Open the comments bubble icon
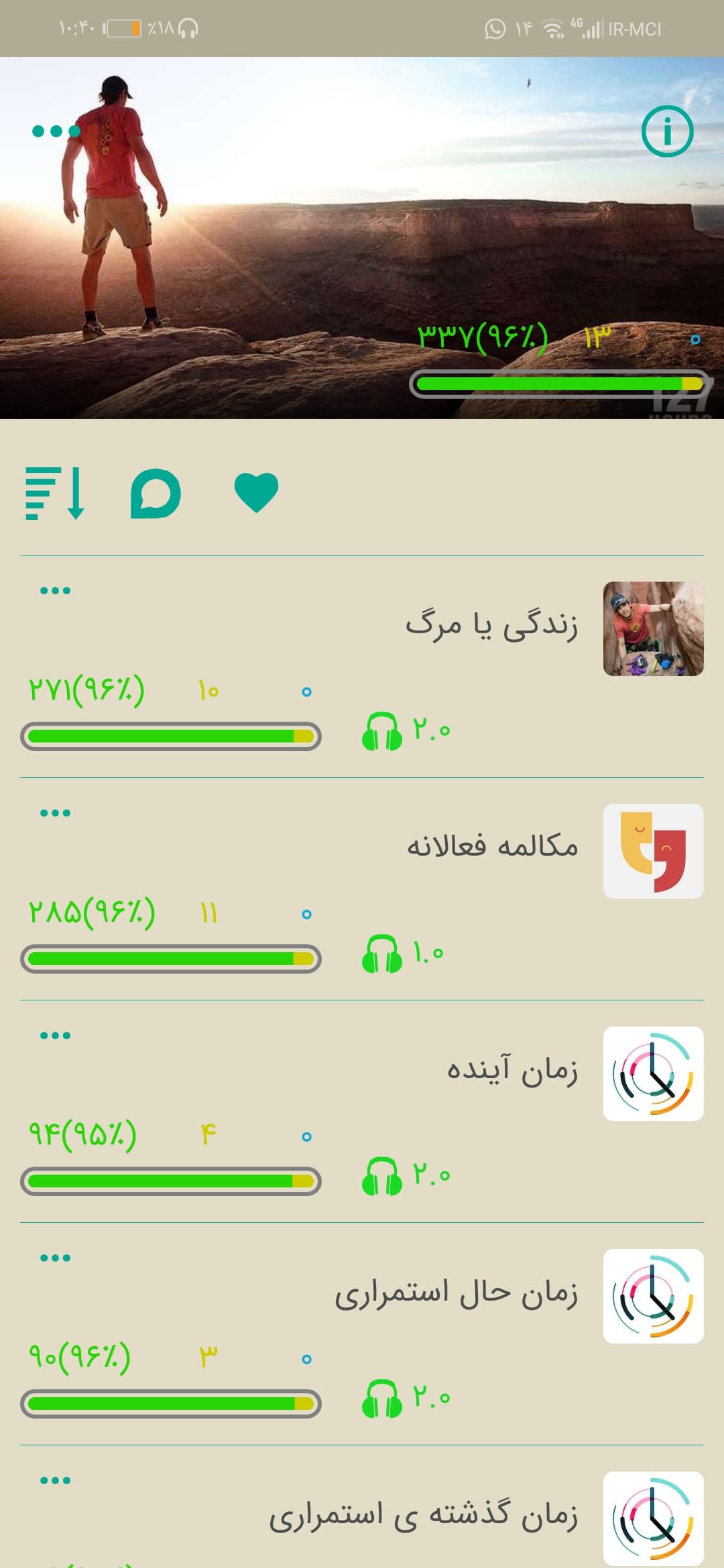 (156, 494)
